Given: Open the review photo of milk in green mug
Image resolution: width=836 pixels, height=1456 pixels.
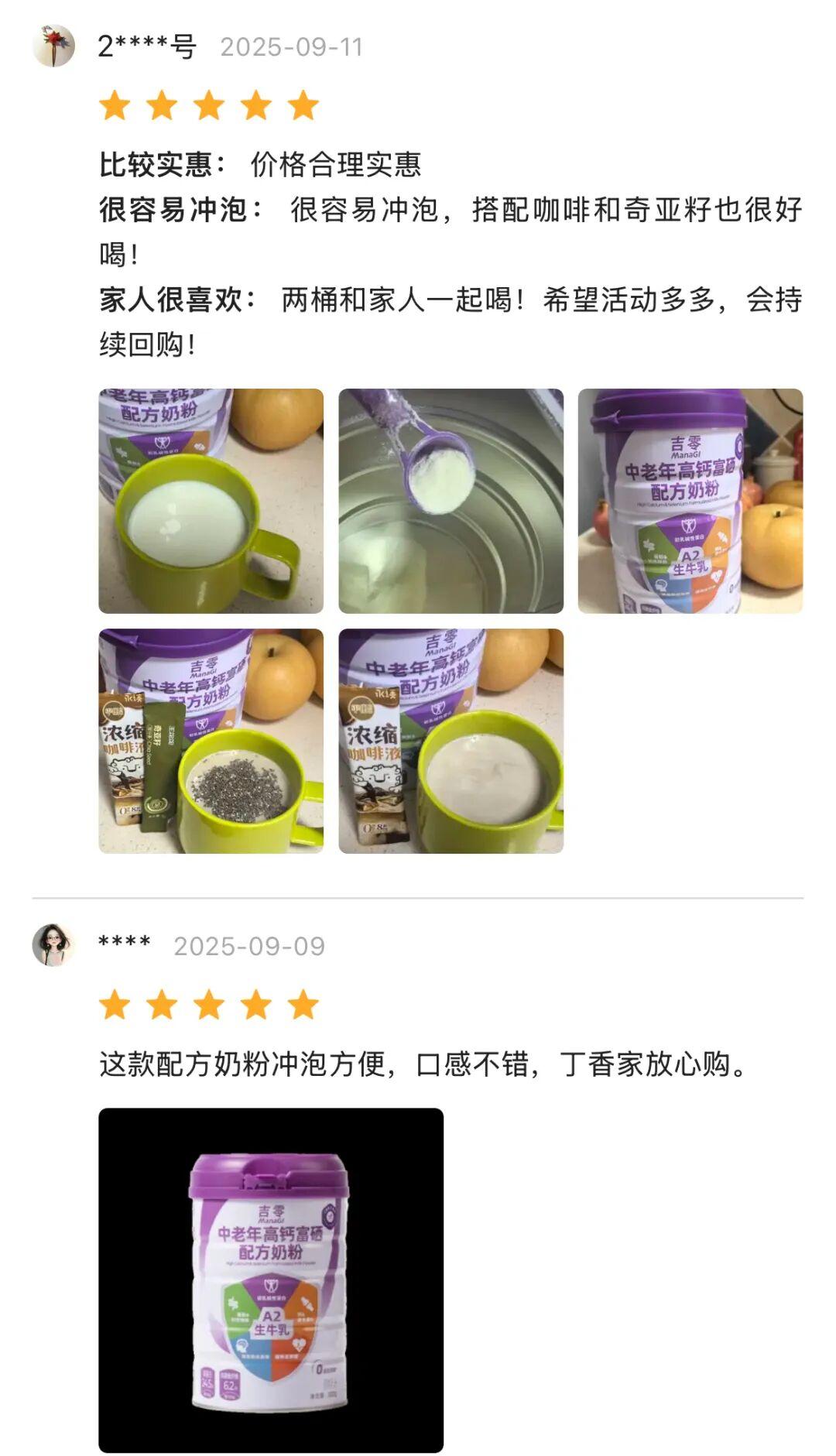Looking at the screenshot, I should pos(211,501).
